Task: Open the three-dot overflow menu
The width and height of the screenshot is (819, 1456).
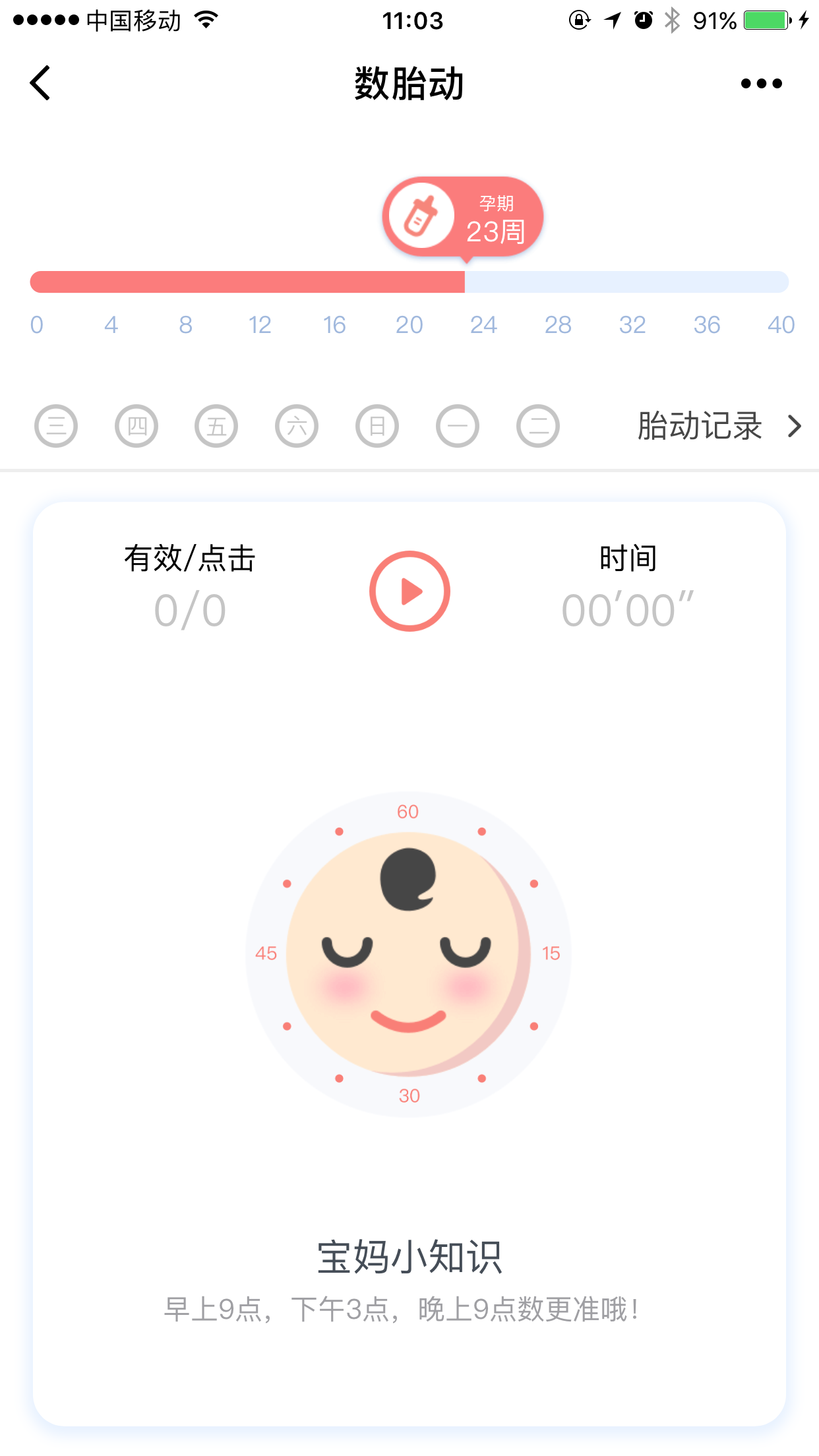Action: click(x=761, y=84)
